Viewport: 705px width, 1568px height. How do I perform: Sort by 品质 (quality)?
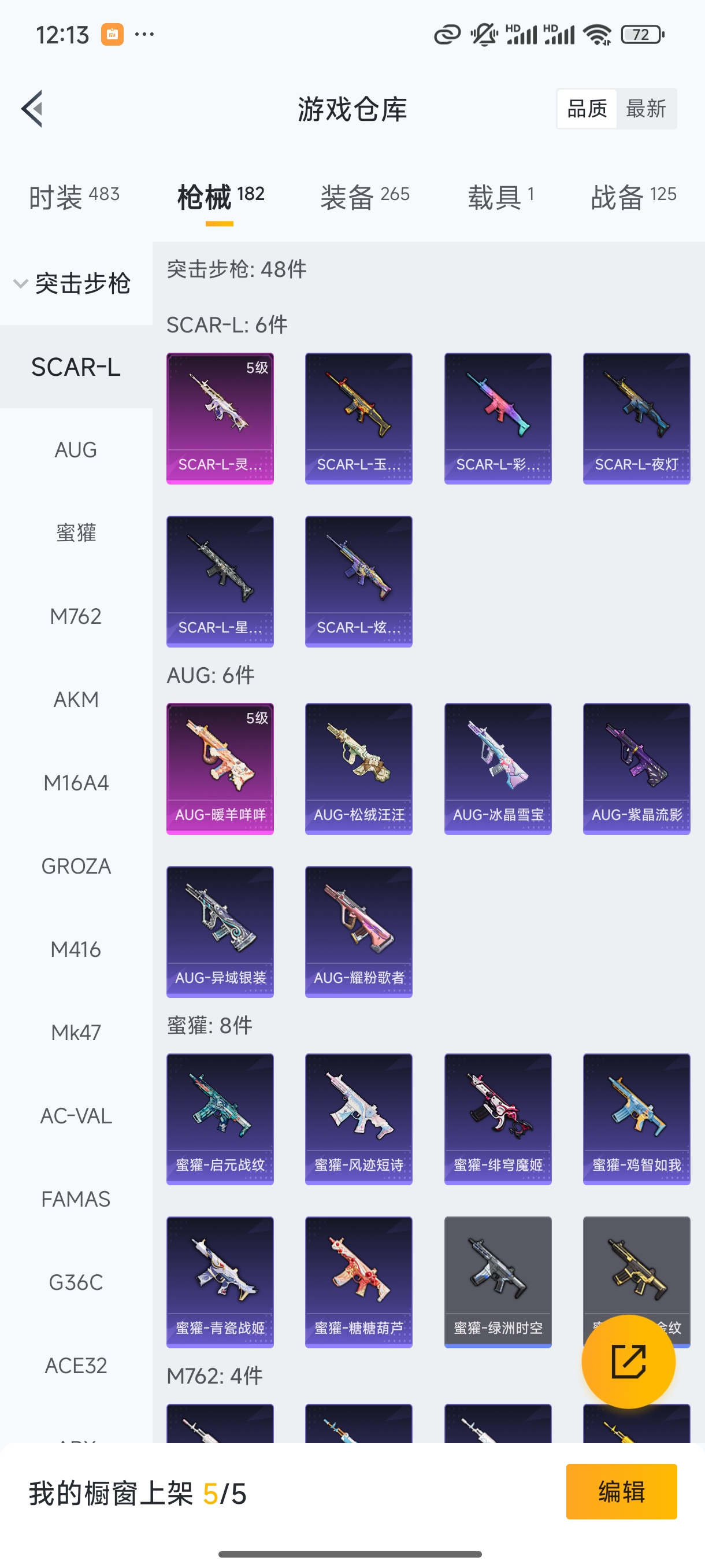587,109
